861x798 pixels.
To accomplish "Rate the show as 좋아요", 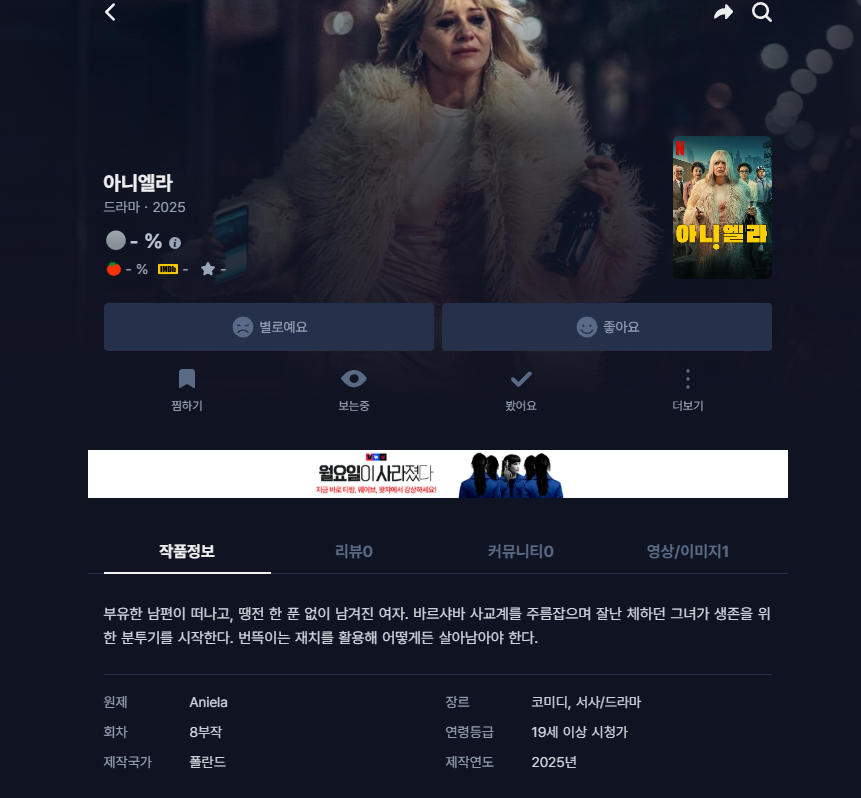I will coord(607,327).
